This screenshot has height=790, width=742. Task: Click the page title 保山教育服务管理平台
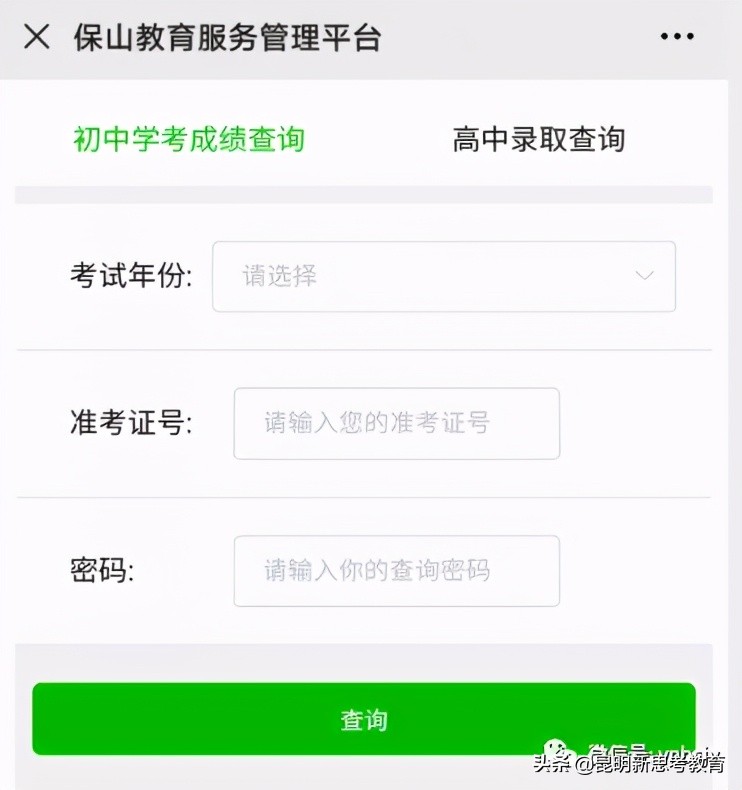click(228, 37)
